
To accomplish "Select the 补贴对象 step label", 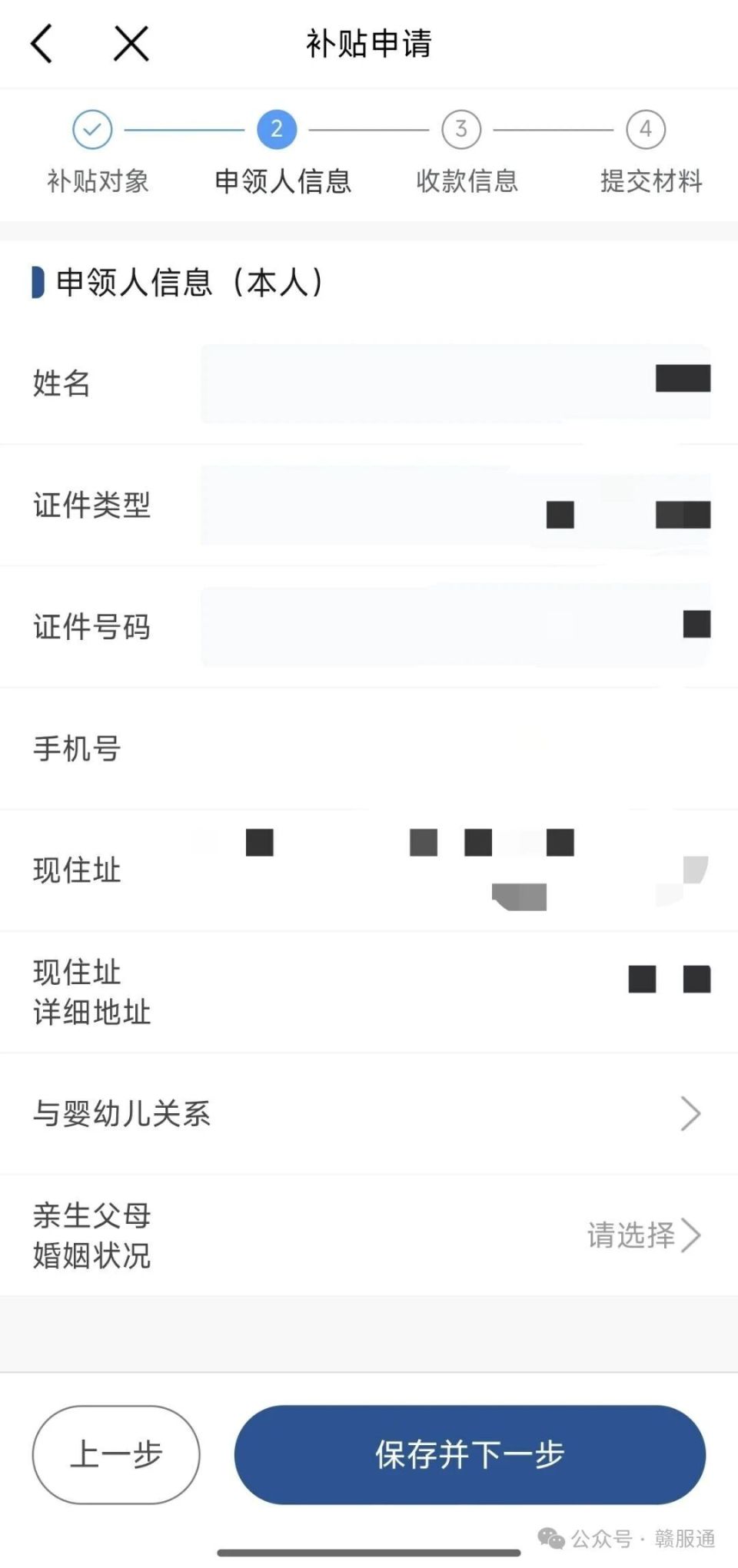I will tap(98, 182).
